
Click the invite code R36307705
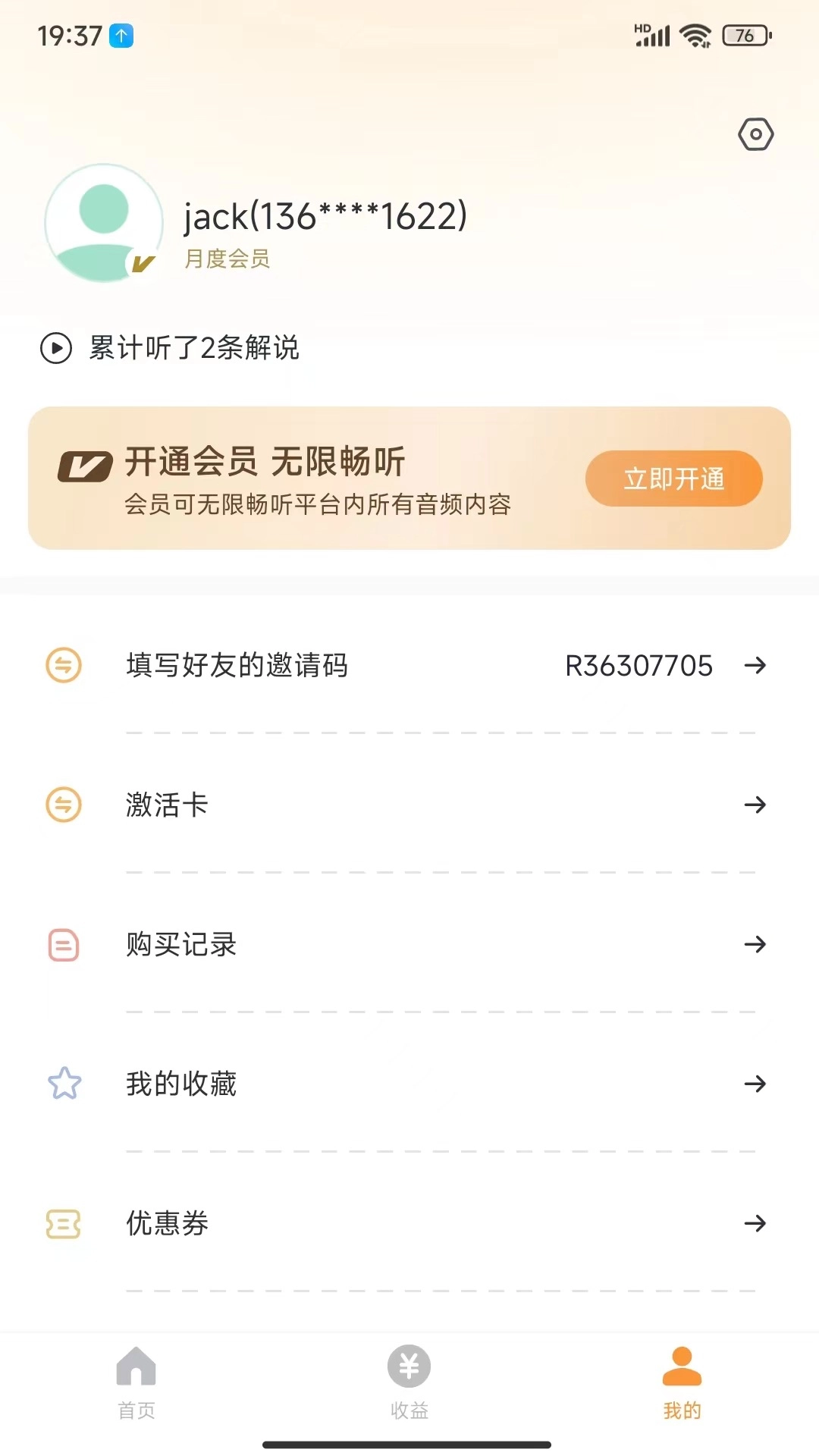[639, 666]
